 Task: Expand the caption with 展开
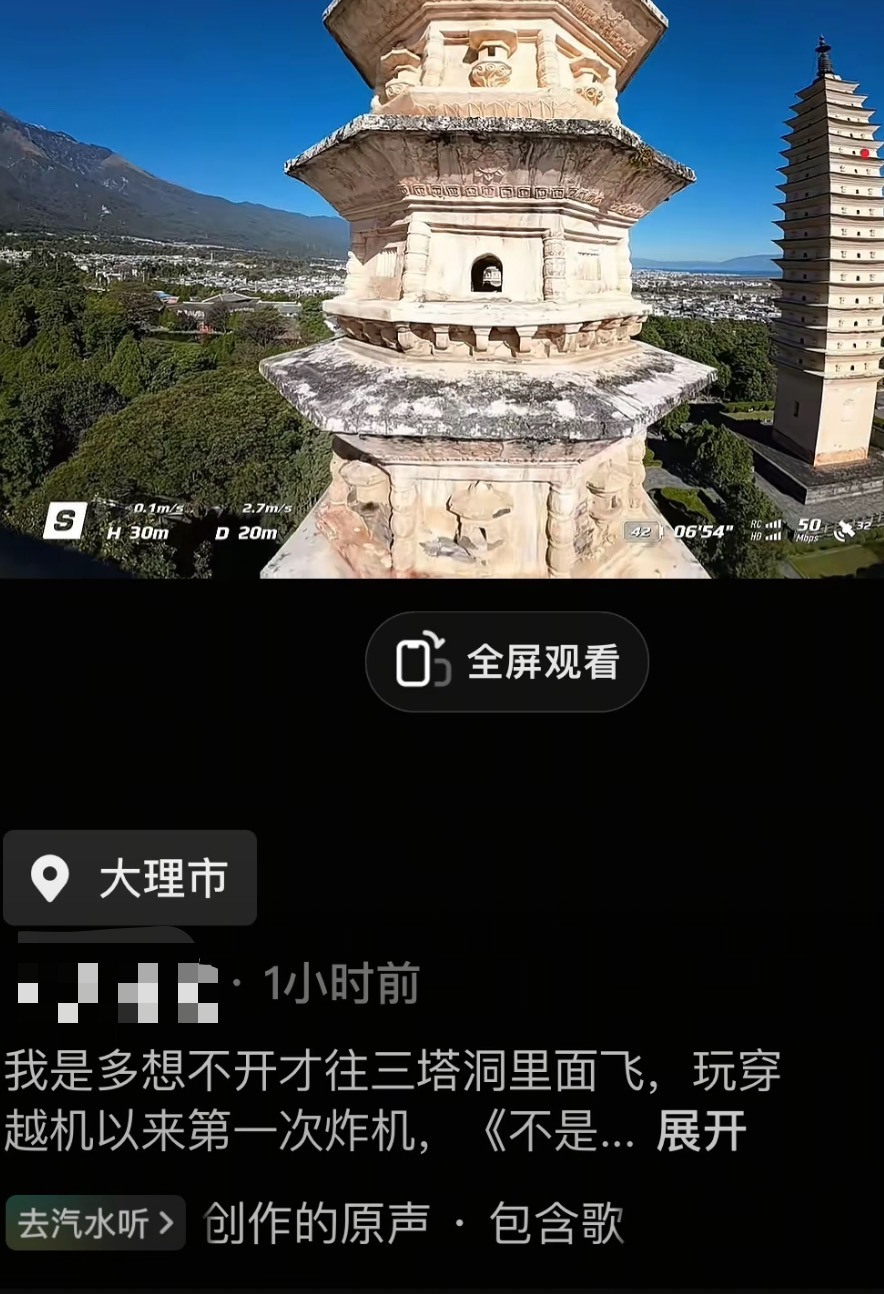(x=701, y=1131)
